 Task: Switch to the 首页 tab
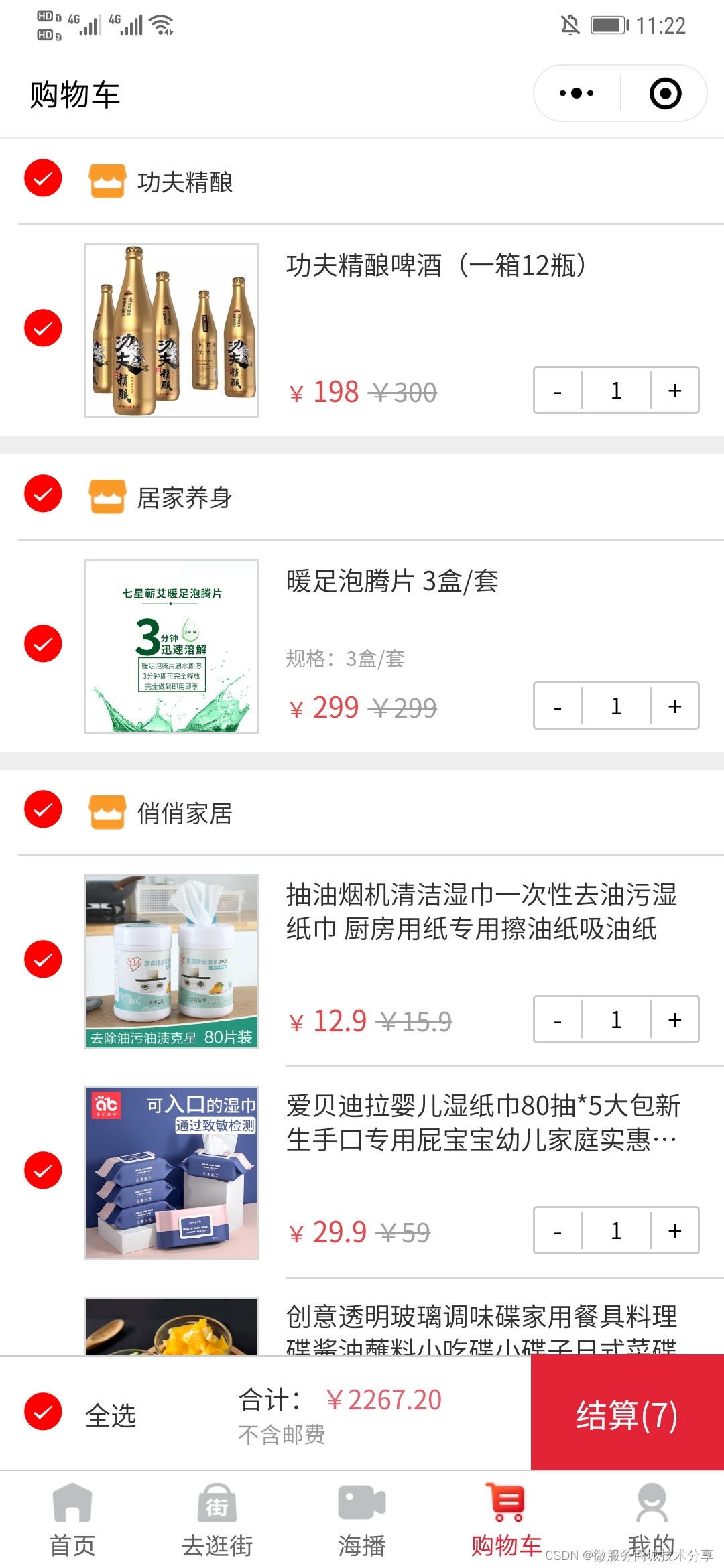coord(72,1520)
